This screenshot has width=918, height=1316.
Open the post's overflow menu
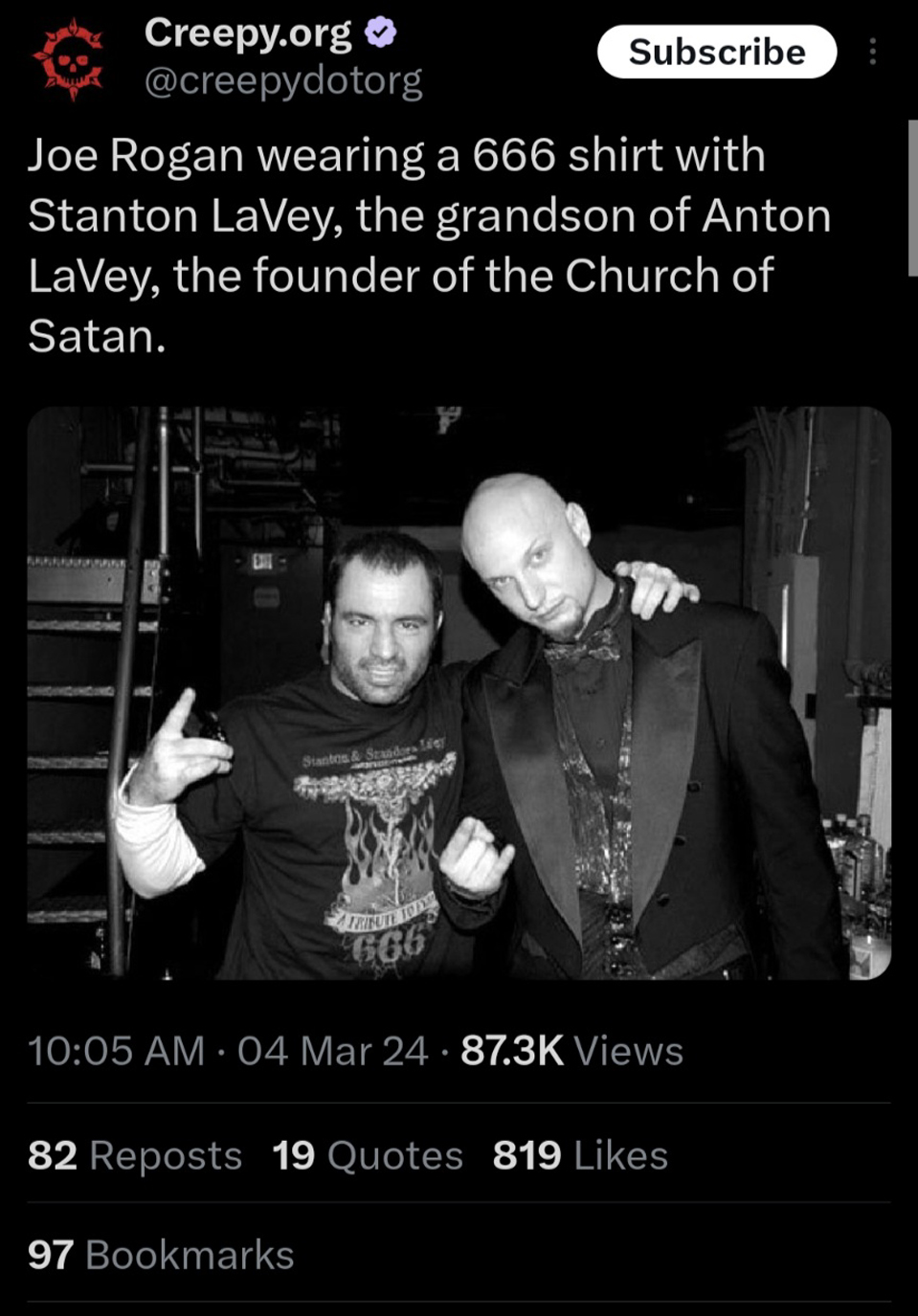(872, 52)
